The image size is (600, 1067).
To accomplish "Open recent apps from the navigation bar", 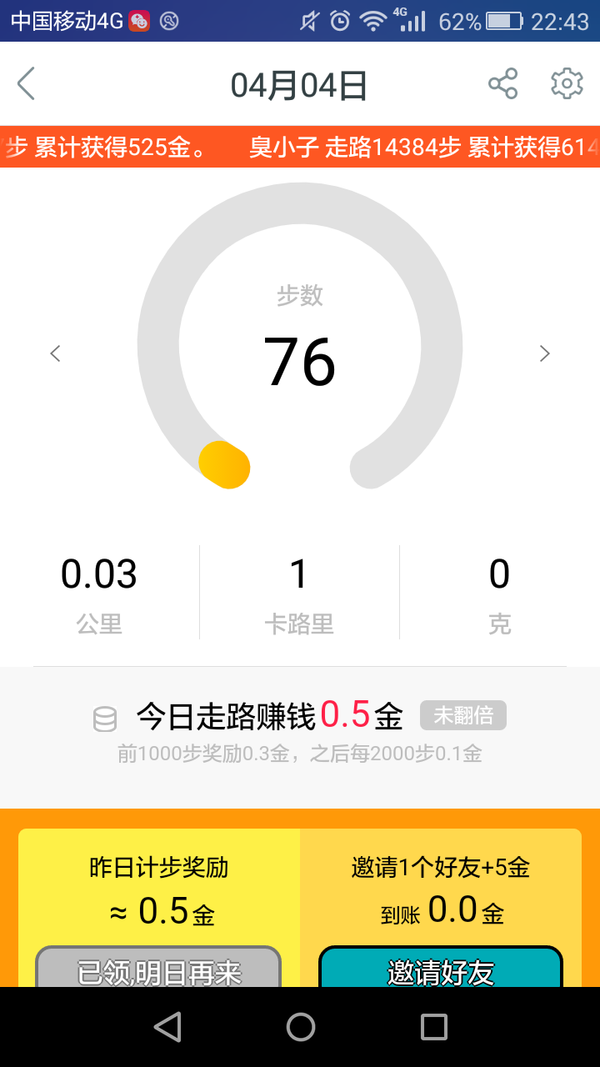I will [x=433, y=1026].
